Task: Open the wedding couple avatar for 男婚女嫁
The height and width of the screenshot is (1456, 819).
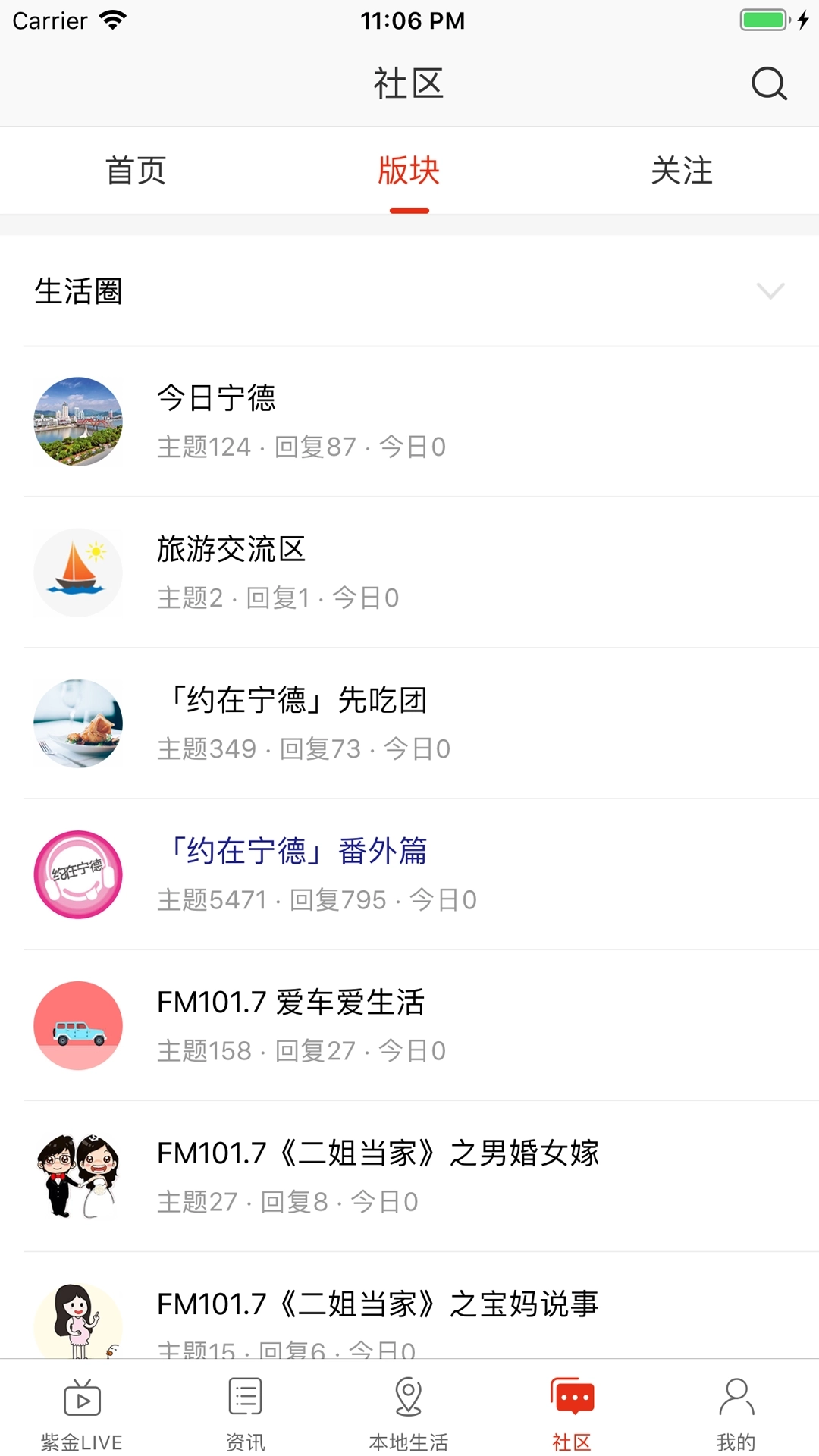Action: (78, 1176)
